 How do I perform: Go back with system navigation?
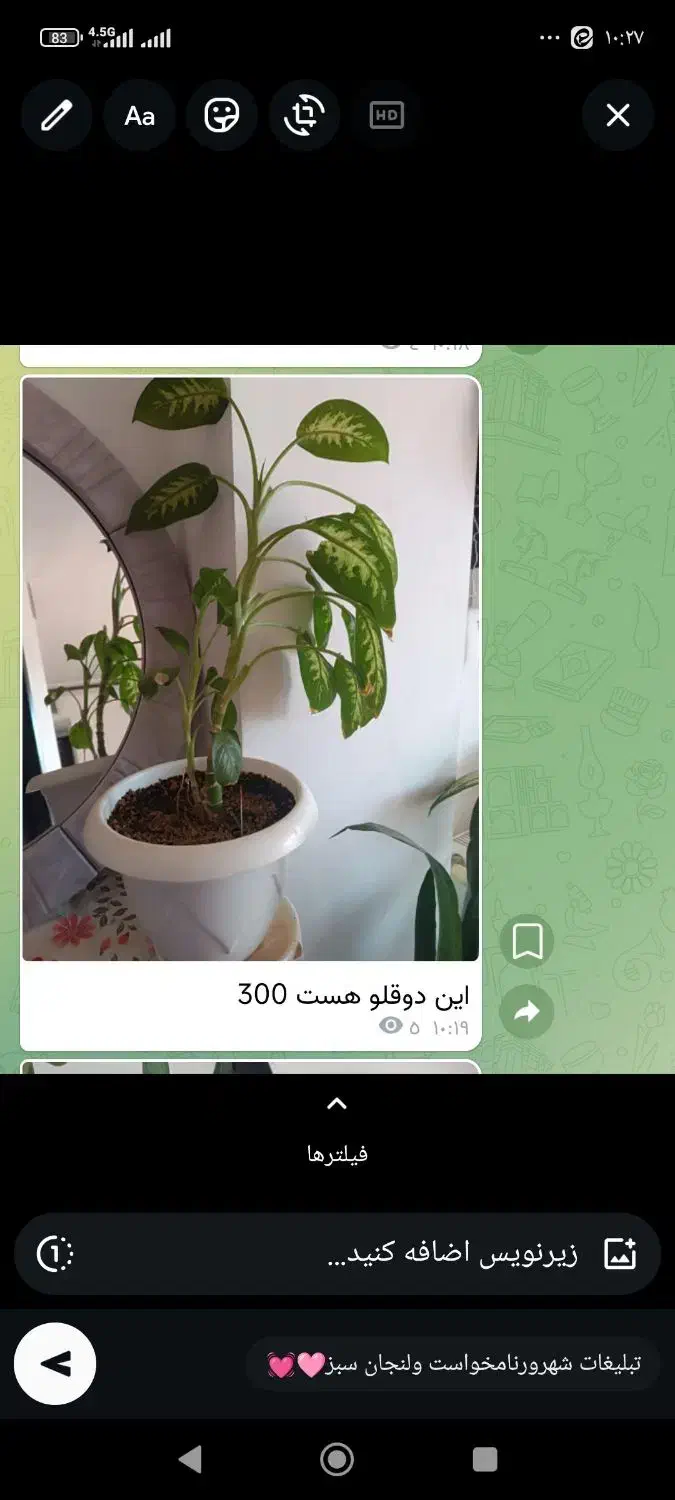tap(190, 1460)
